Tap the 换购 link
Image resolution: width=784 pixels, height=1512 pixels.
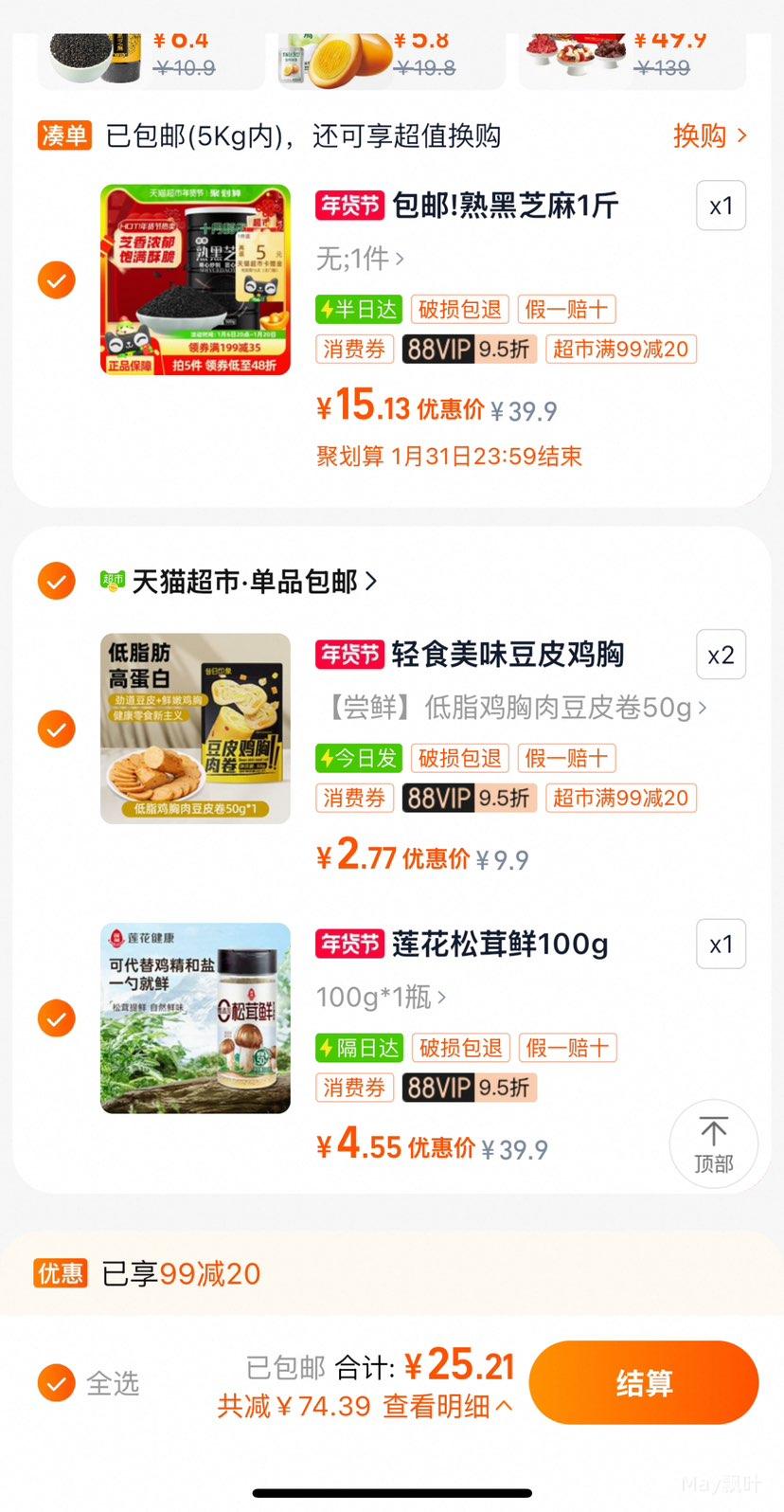[x=709, y=136]
